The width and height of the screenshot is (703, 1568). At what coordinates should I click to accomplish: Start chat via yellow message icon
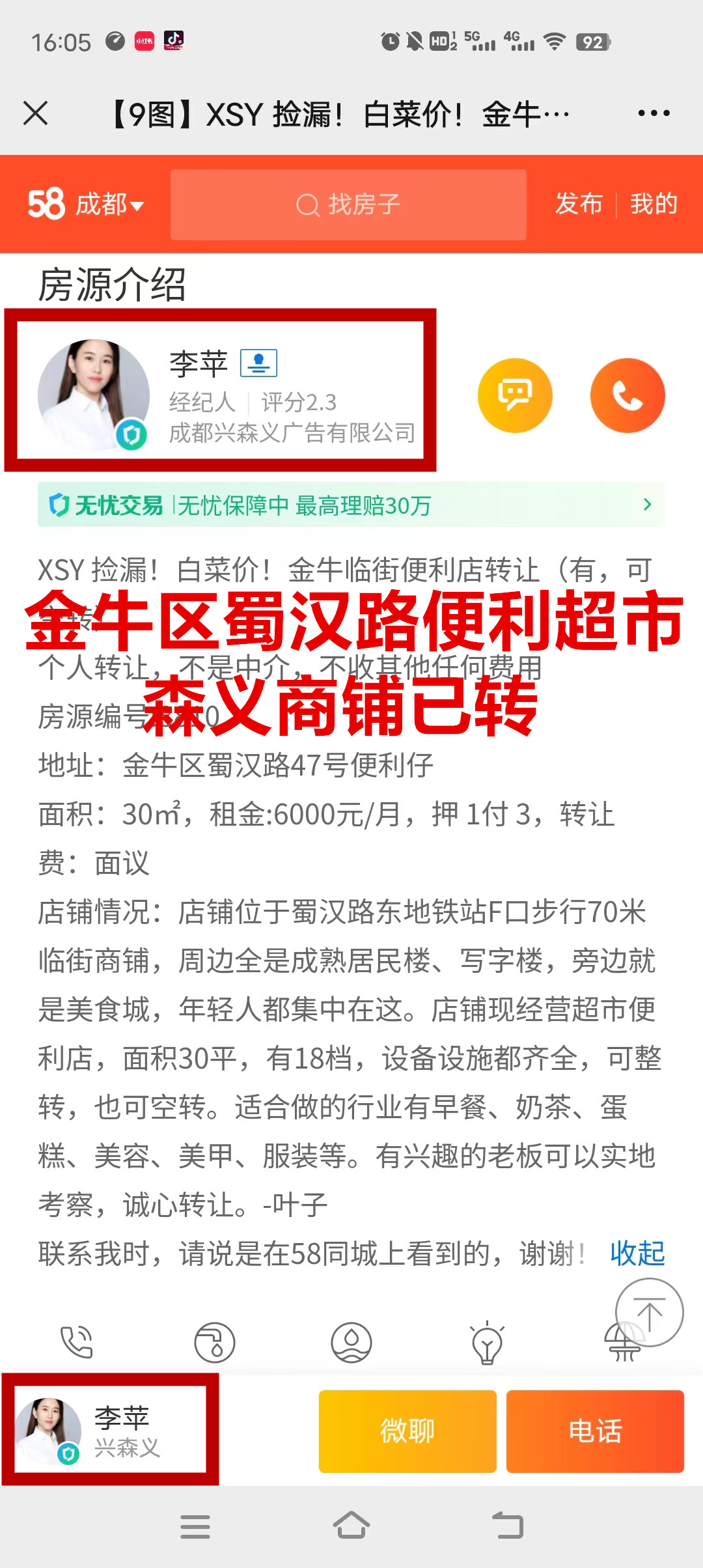tap(515, 395)
